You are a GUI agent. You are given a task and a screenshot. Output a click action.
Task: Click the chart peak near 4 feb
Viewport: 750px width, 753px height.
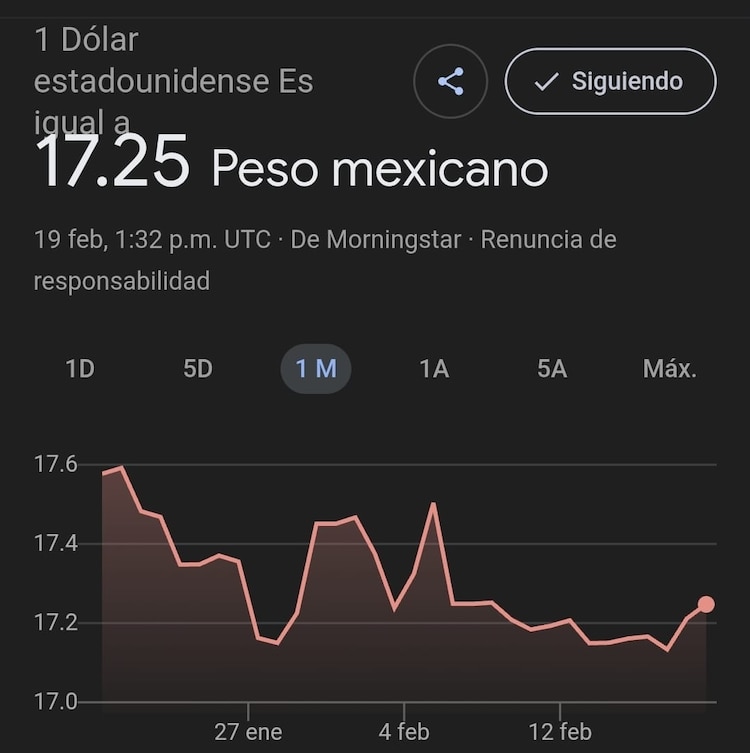(432, 503)
